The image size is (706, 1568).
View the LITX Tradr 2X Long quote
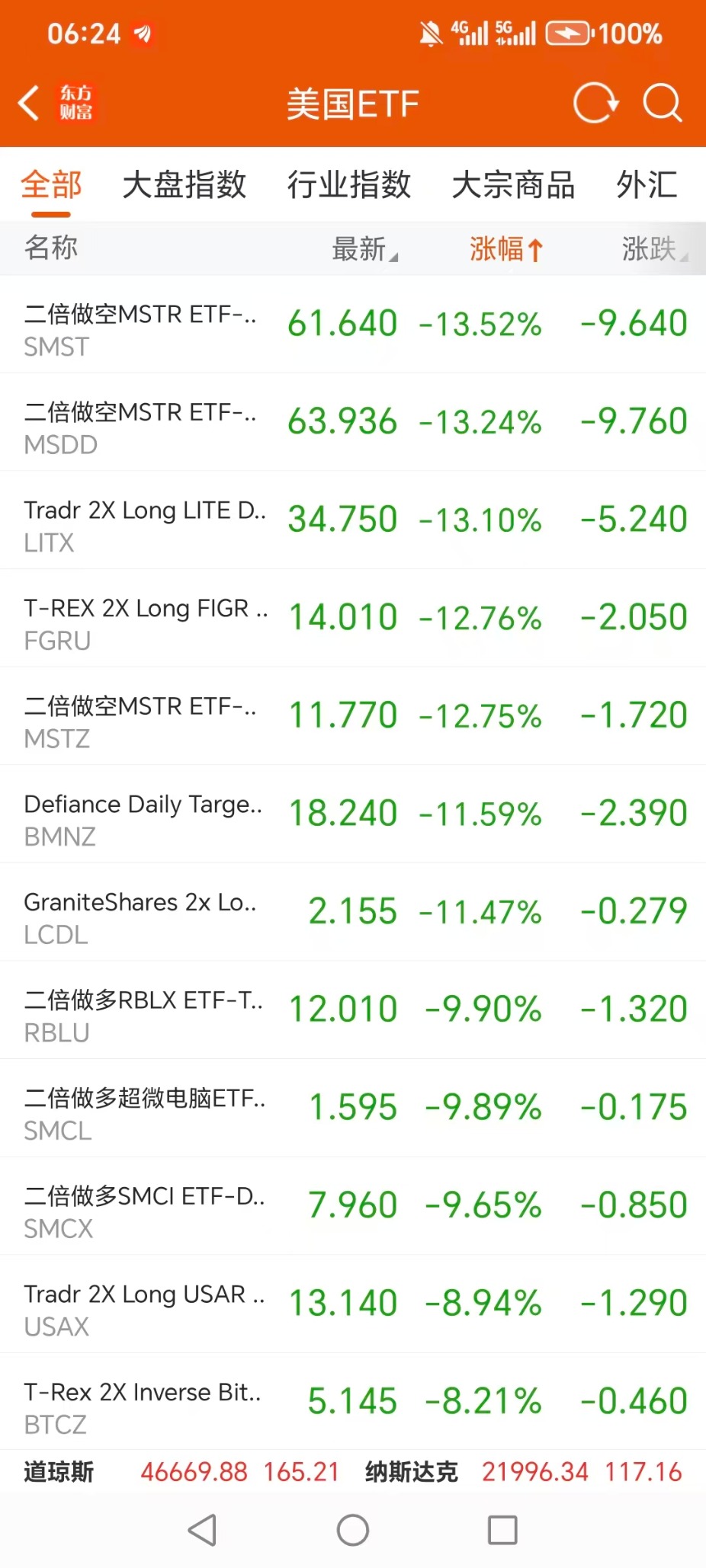coord(353,520)
